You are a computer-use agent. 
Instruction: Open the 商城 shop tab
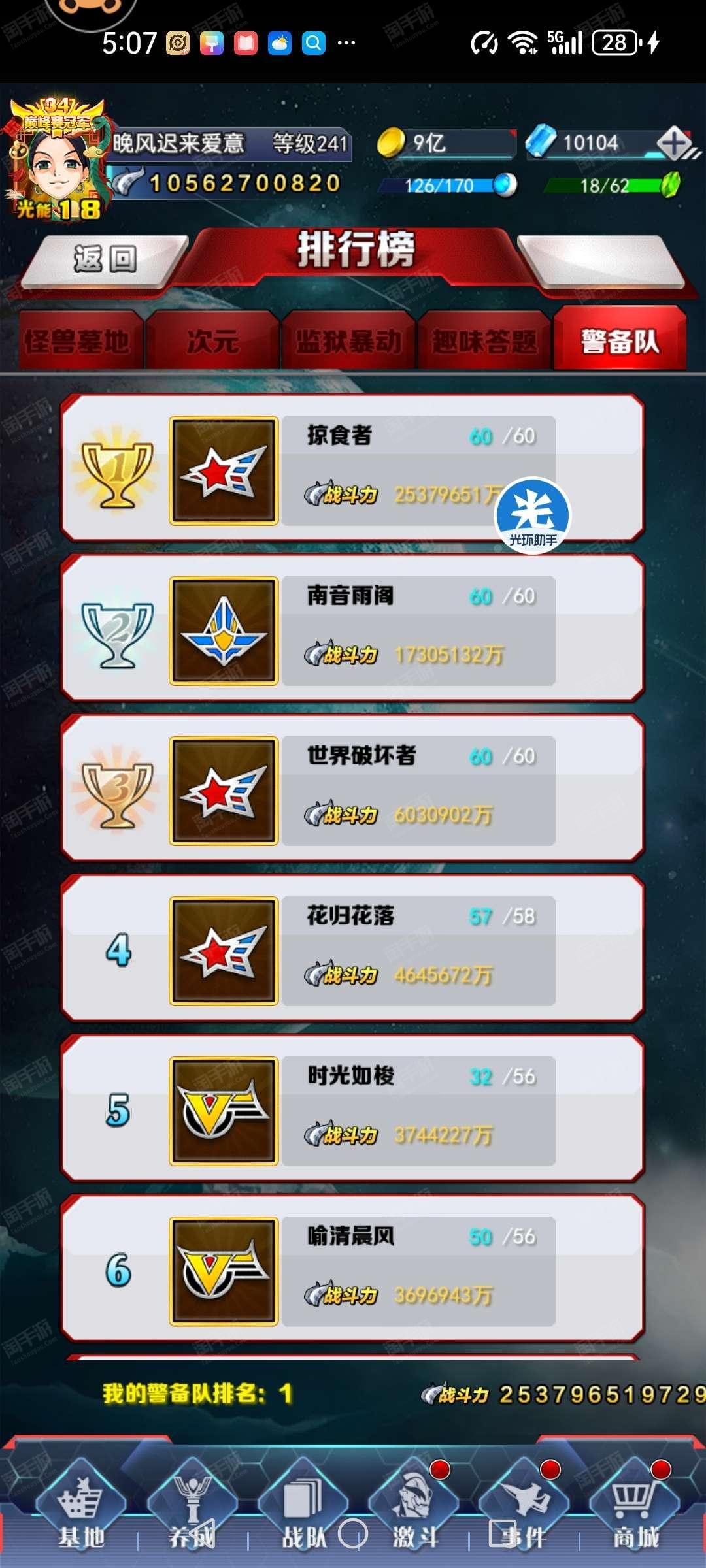tap(635, 1509)
